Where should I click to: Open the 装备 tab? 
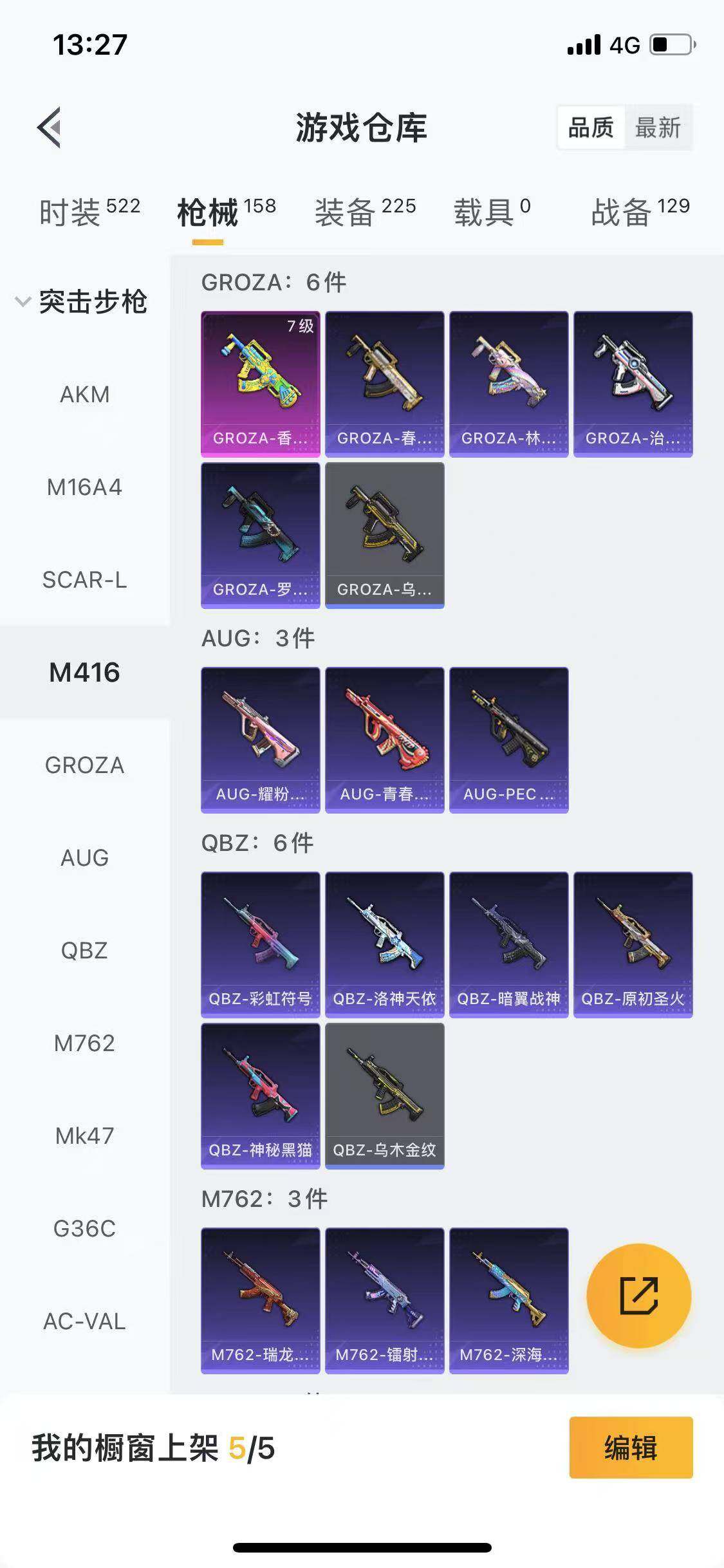point(365,211)
